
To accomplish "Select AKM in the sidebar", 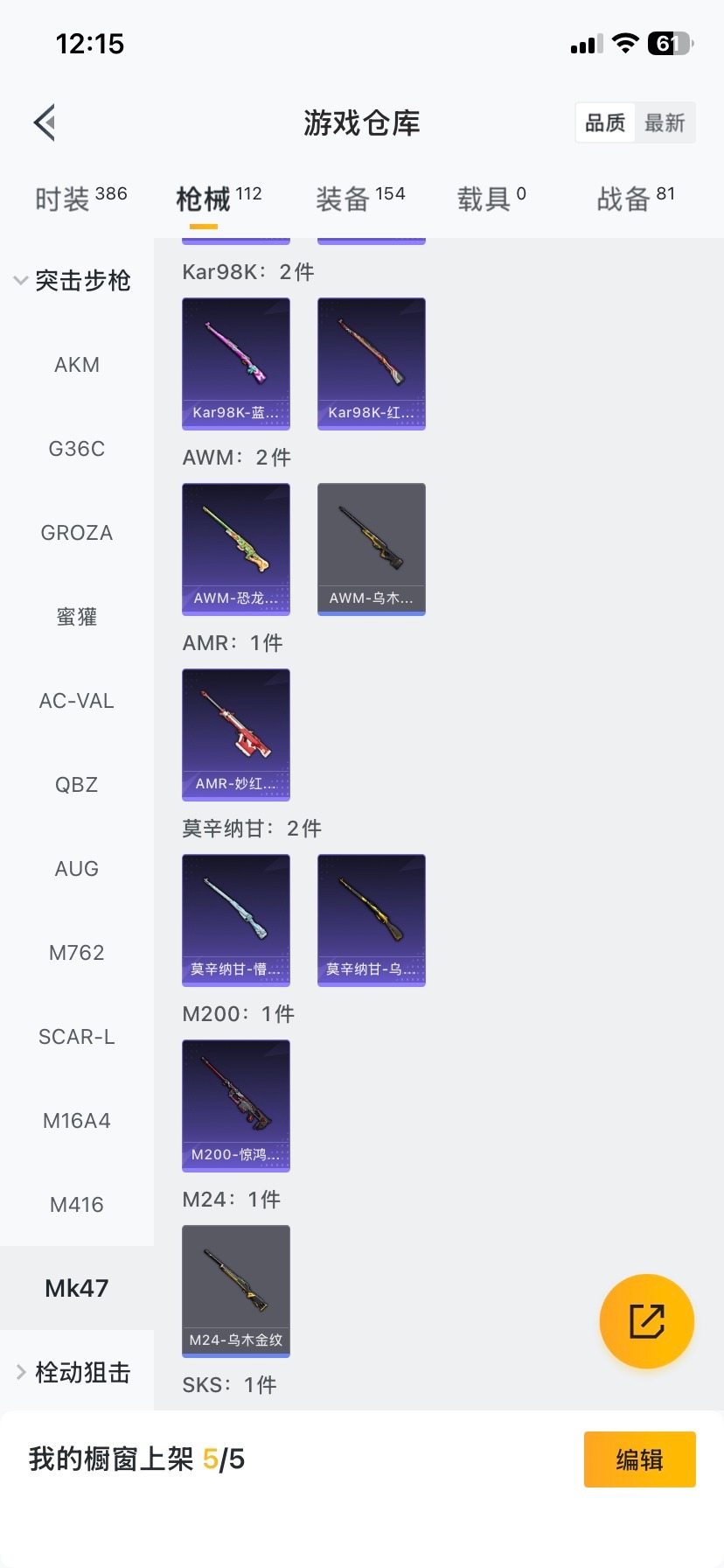I will (x=77, y=365).
